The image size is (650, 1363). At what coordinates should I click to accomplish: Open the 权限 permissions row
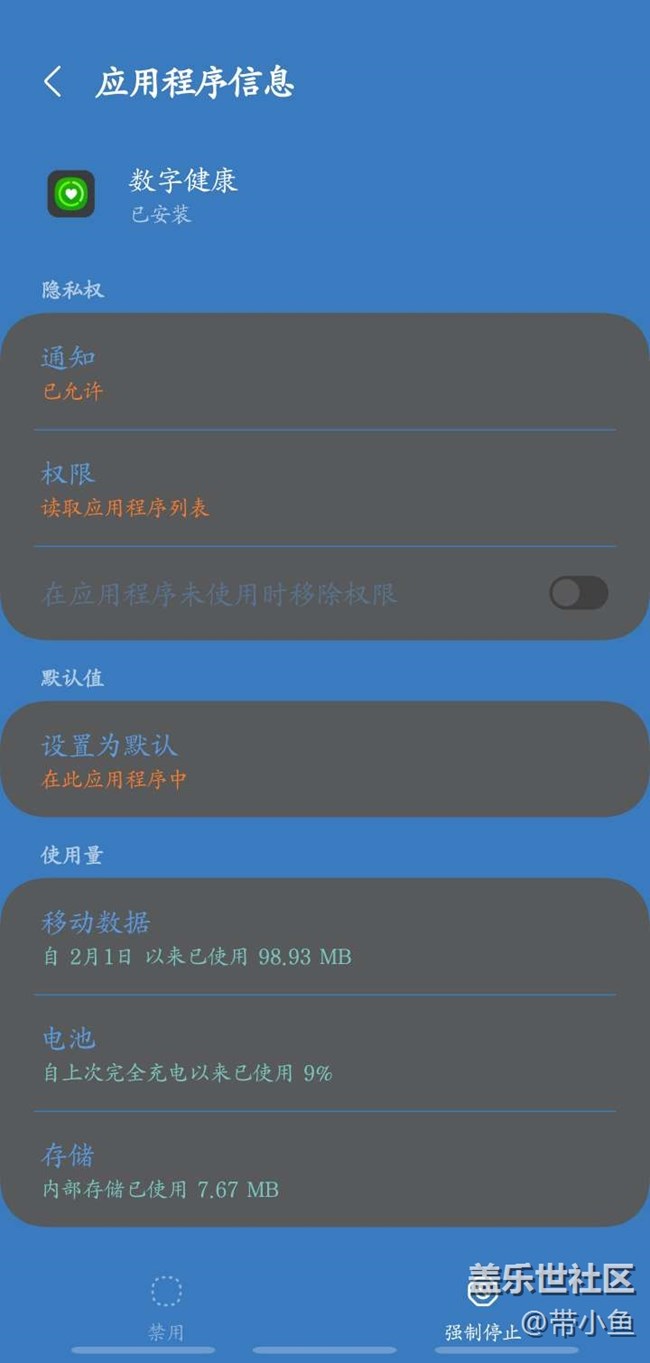[x=325, y=489]
